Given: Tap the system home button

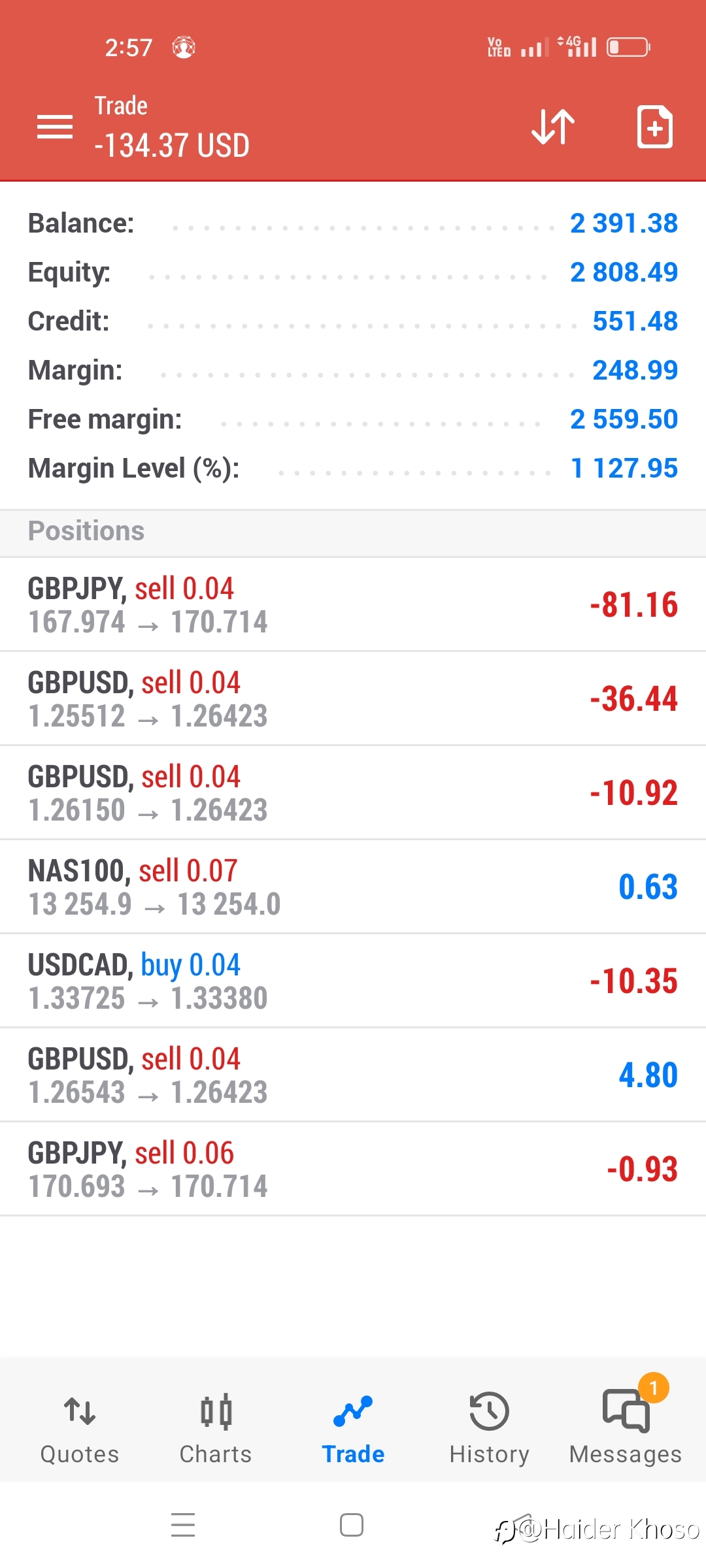Looking at the screenshot, I should pos(352,1525).
